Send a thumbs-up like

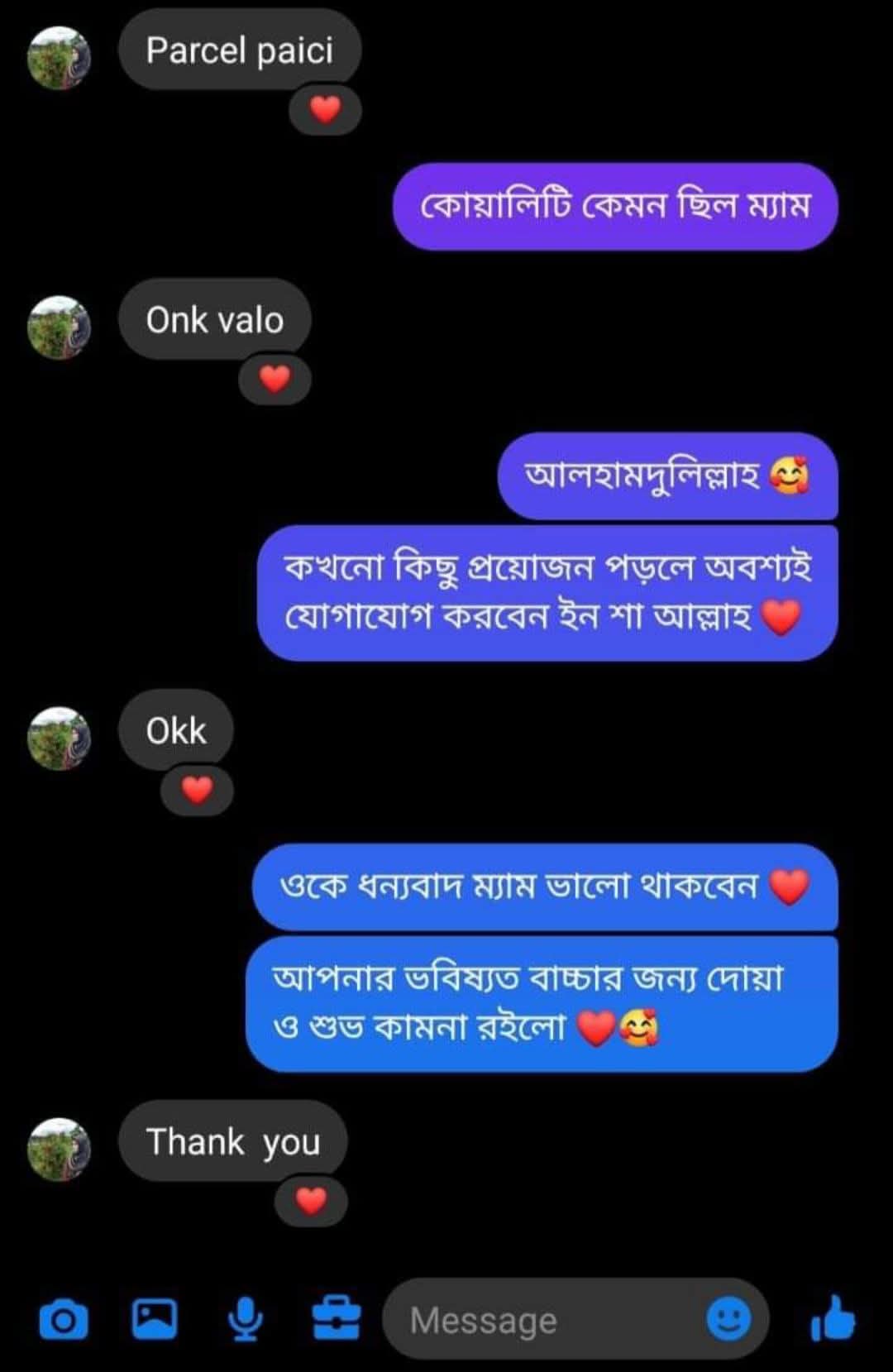[833, 1318]
